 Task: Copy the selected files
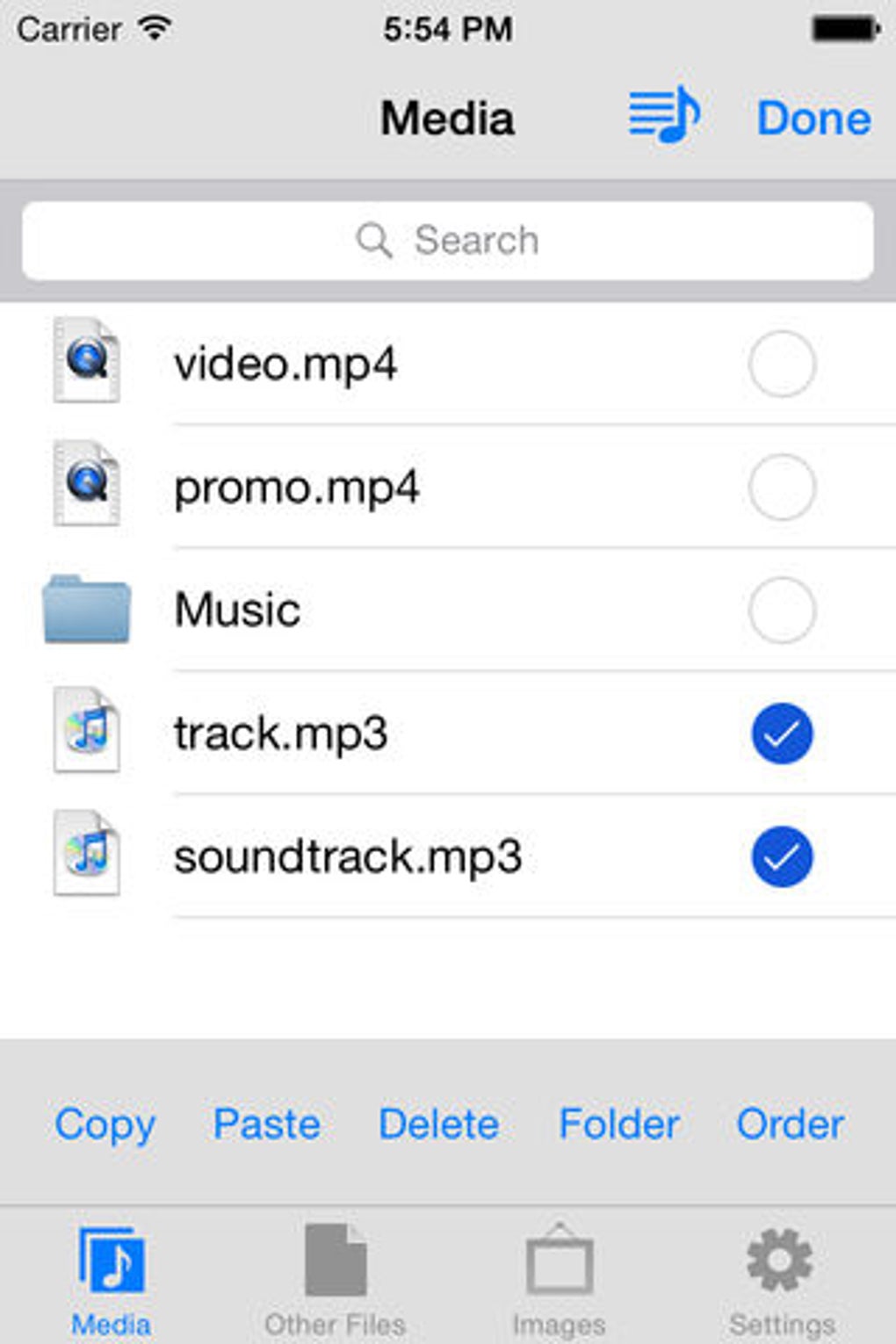(x=105, y=1124)
